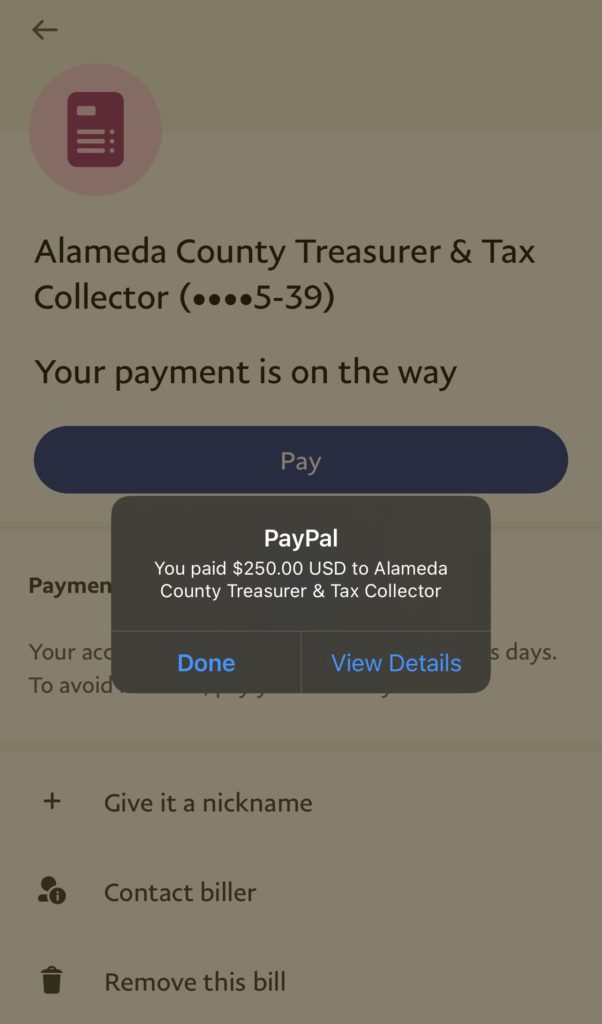Go back with the top arrow
The width and height of the screenshot is (602, 1024).
[x=45, y=29]
